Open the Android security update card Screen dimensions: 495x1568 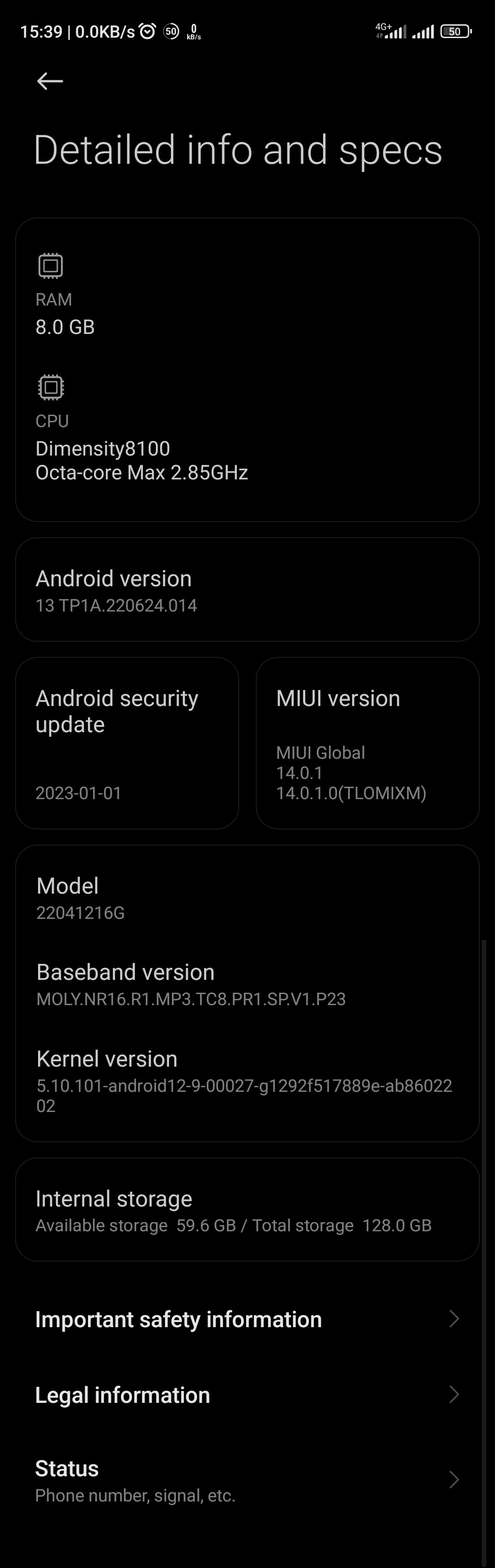126,743
